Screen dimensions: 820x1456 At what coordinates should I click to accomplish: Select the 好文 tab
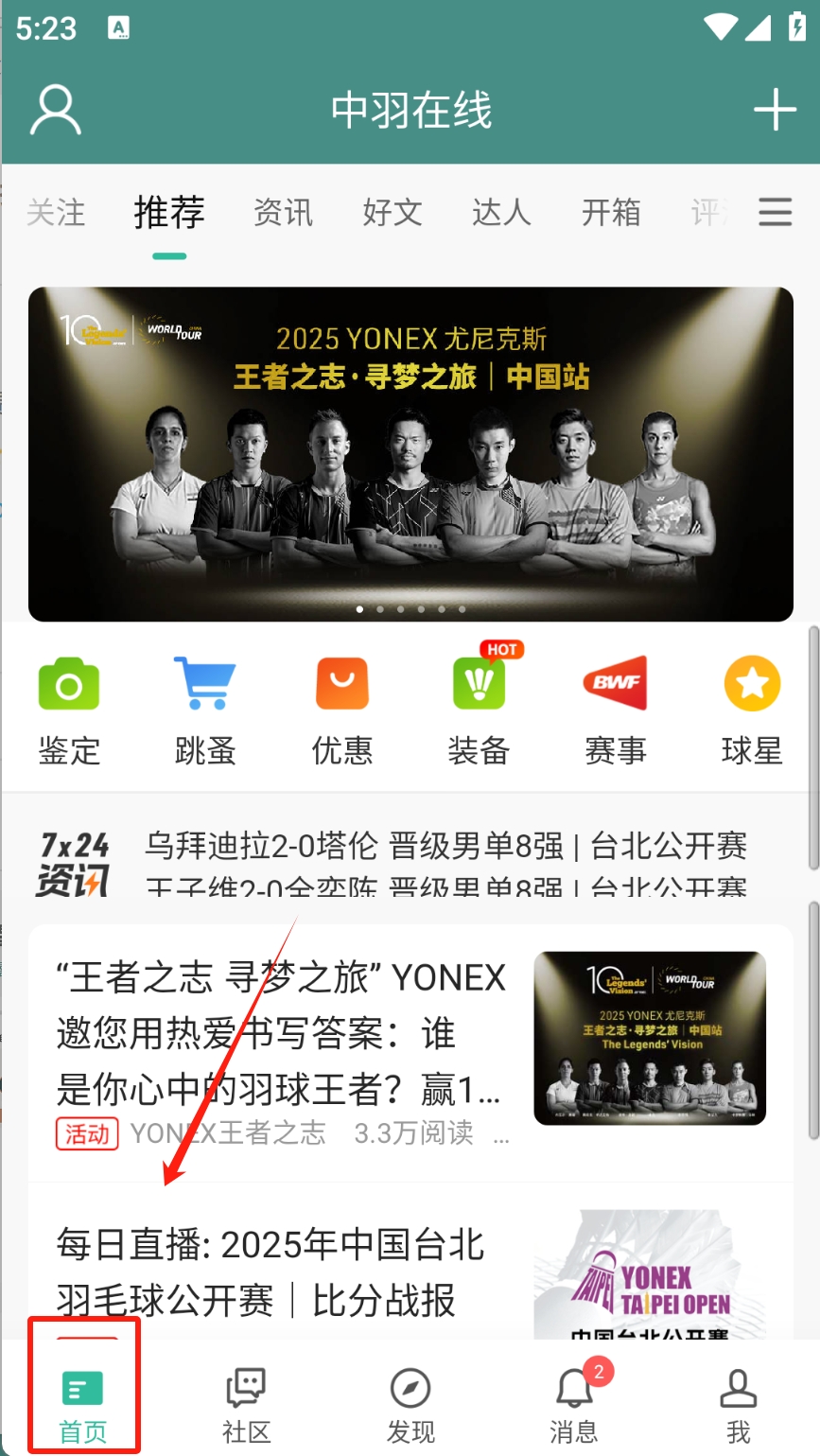(392, 212)
